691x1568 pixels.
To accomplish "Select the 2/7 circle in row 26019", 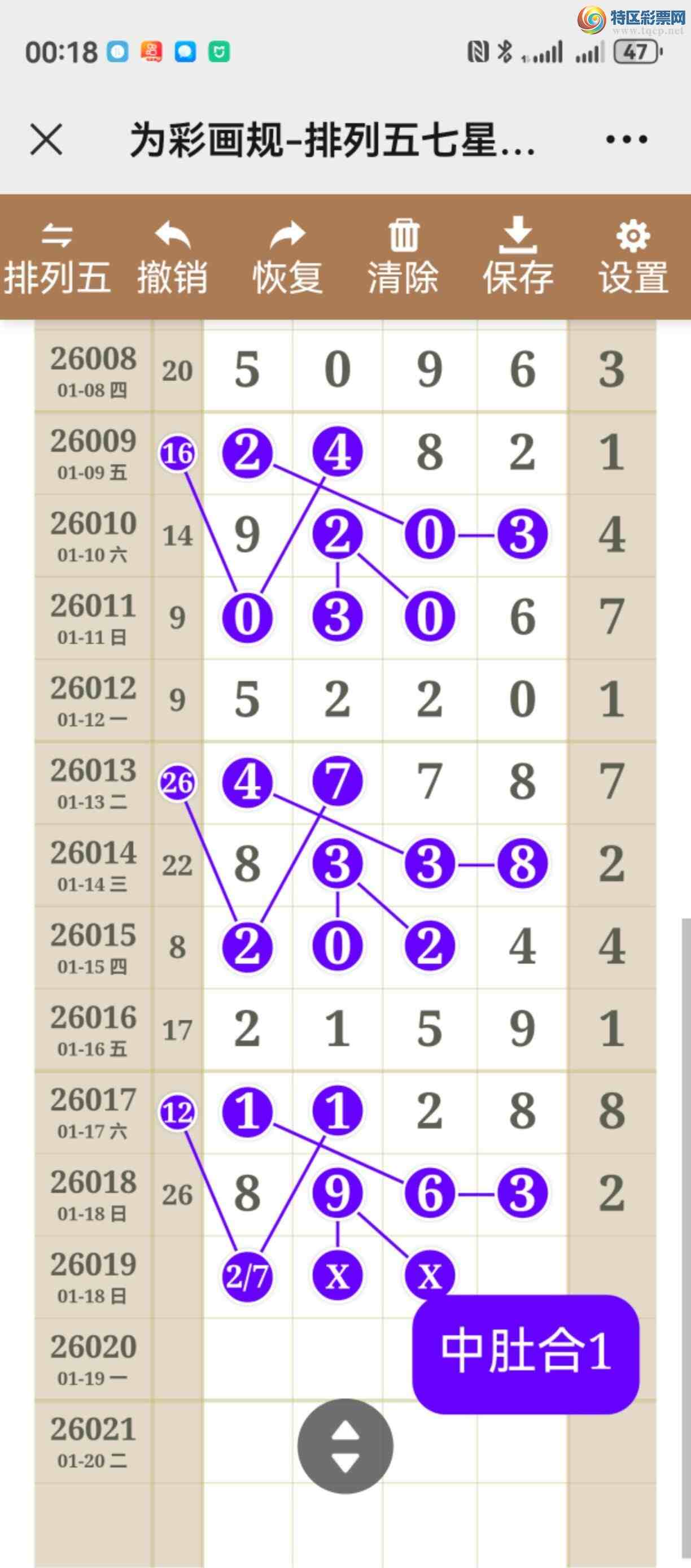I will point(246,1275).
